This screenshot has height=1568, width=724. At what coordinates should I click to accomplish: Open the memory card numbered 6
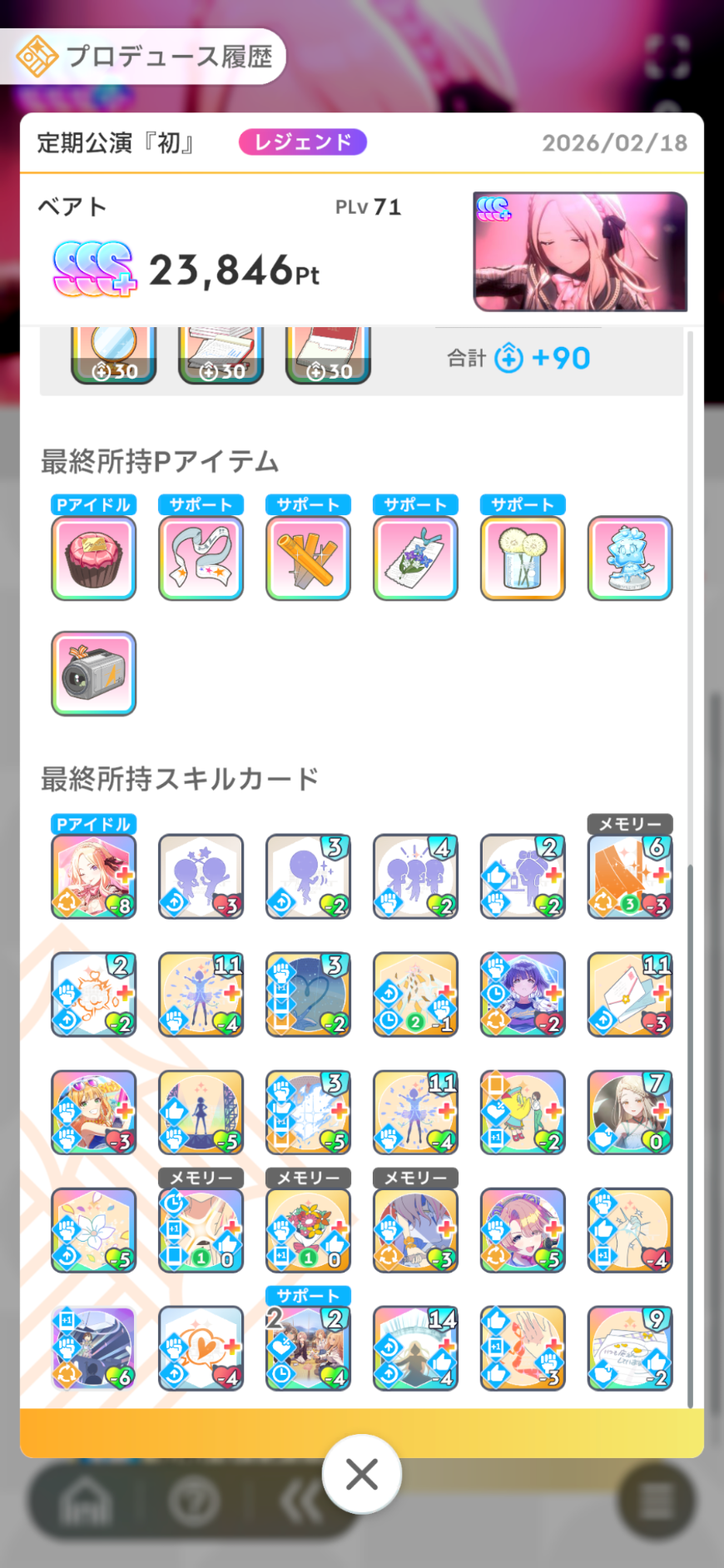[630, 876]
